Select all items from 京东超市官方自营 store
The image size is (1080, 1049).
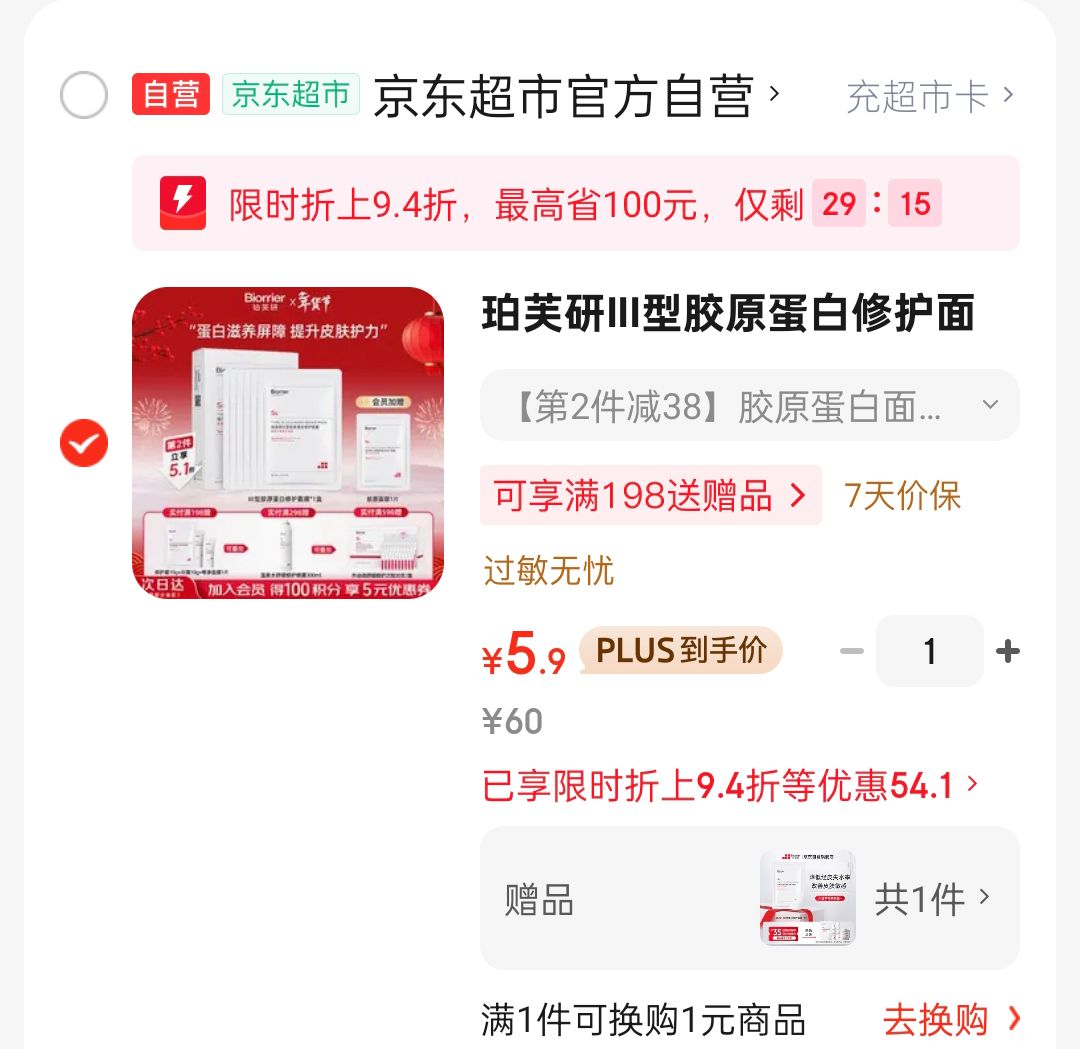click(84, 97)
